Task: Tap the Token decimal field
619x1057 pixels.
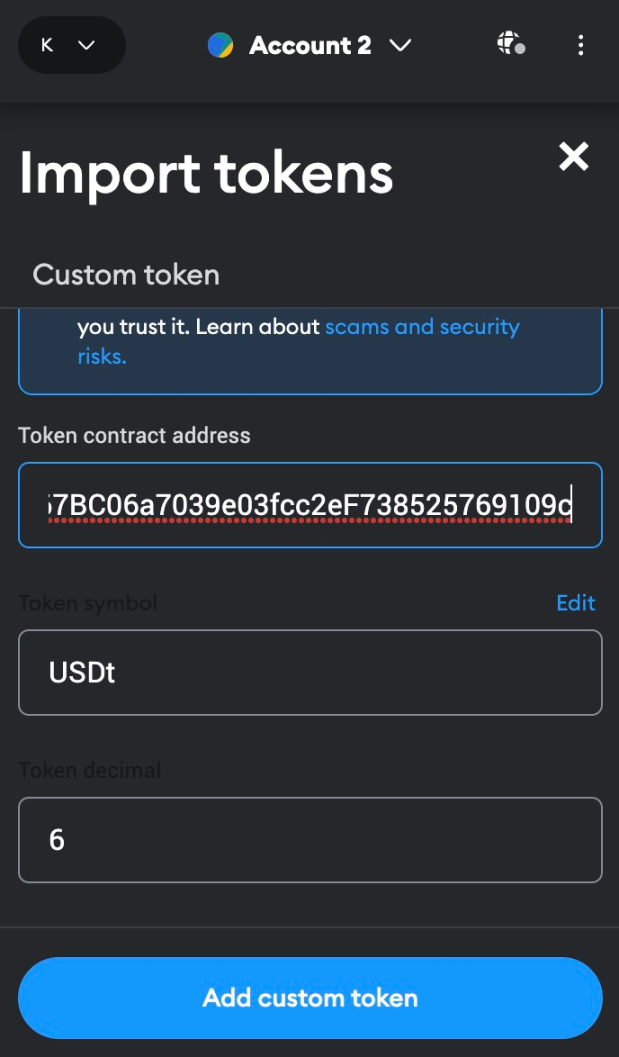Action: 310,840
